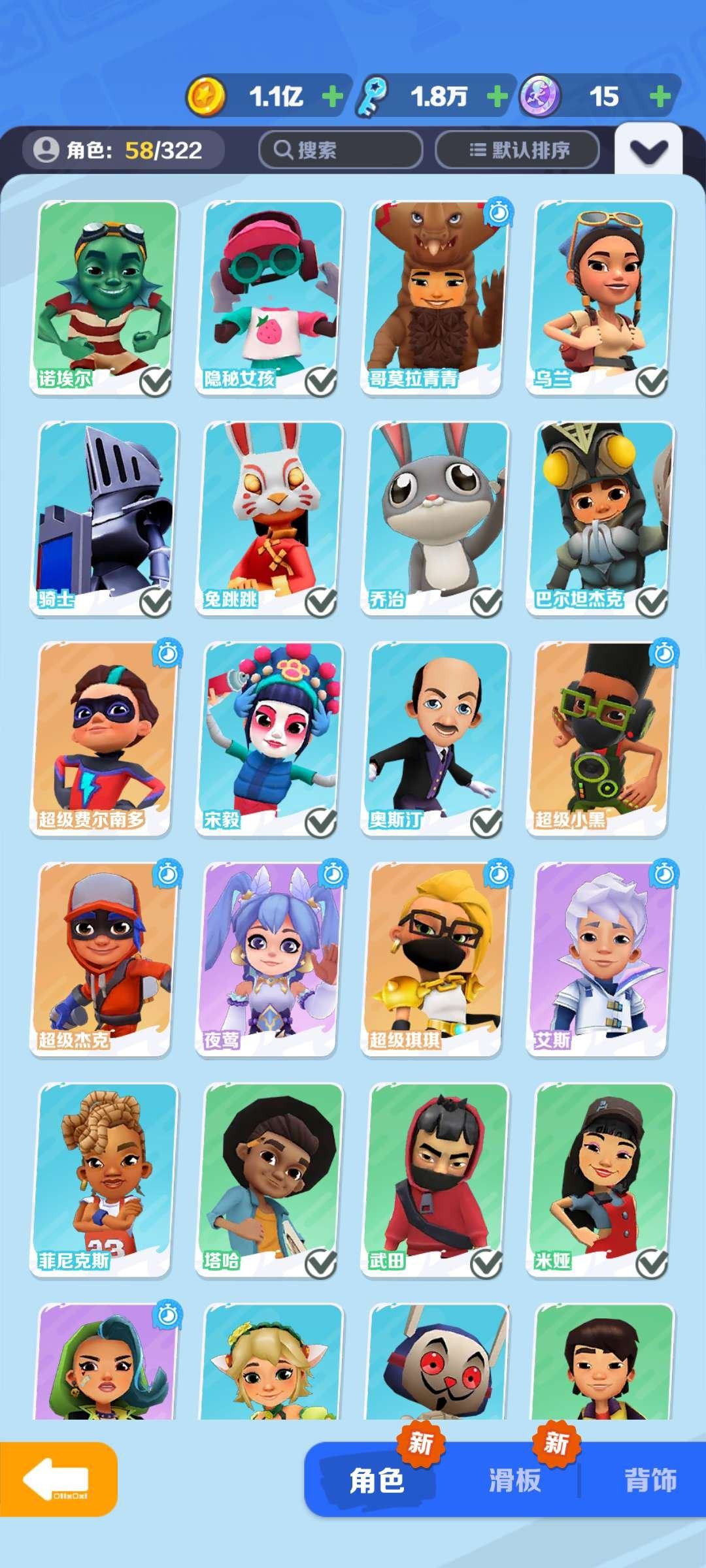The height and width of the screenshot is (1568, 706).
Task: Open the 隐秘女孩 character card
Action: pos(271,297)
